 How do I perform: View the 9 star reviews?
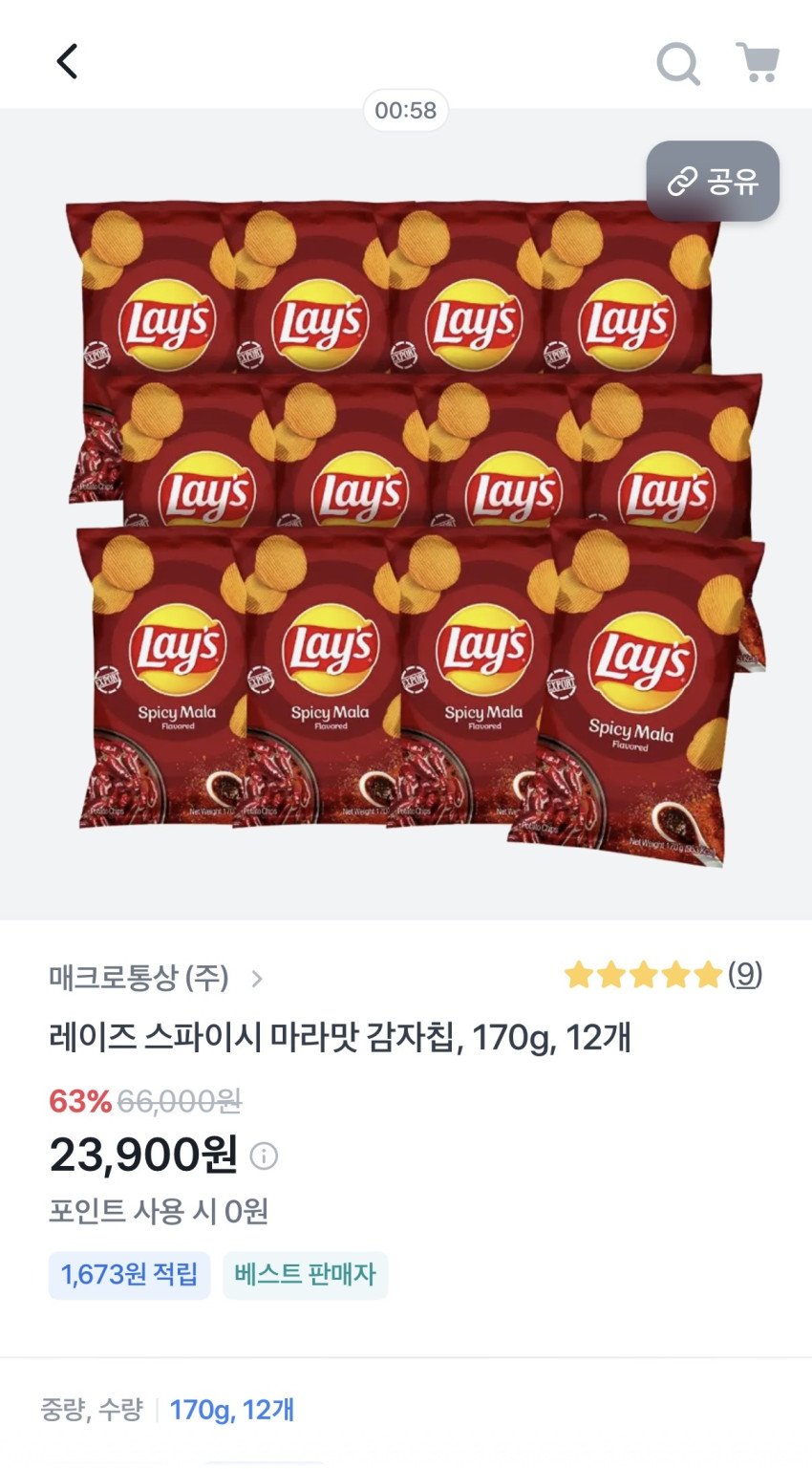pos(663,975)
